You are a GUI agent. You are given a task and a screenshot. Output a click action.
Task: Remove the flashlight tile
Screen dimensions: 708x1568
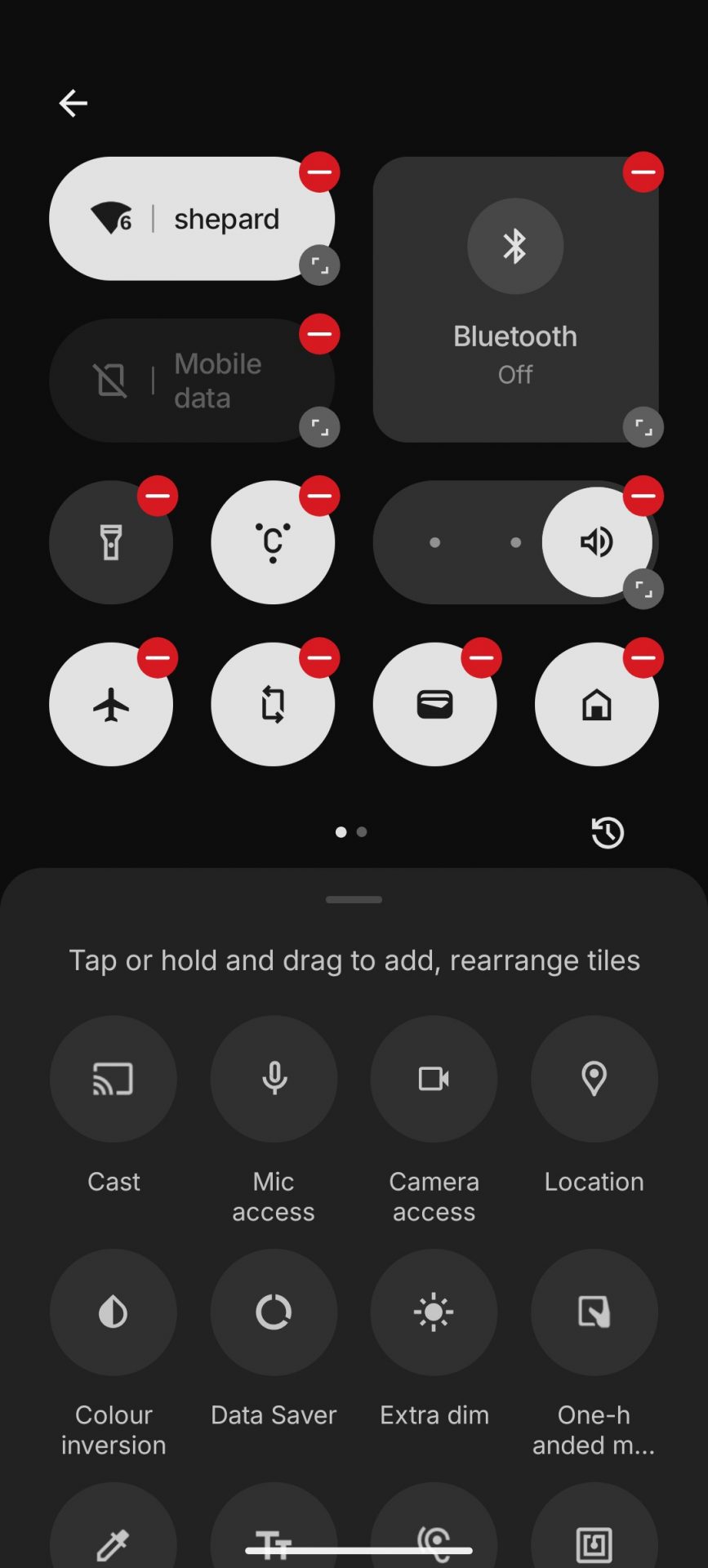click(158, 496)
